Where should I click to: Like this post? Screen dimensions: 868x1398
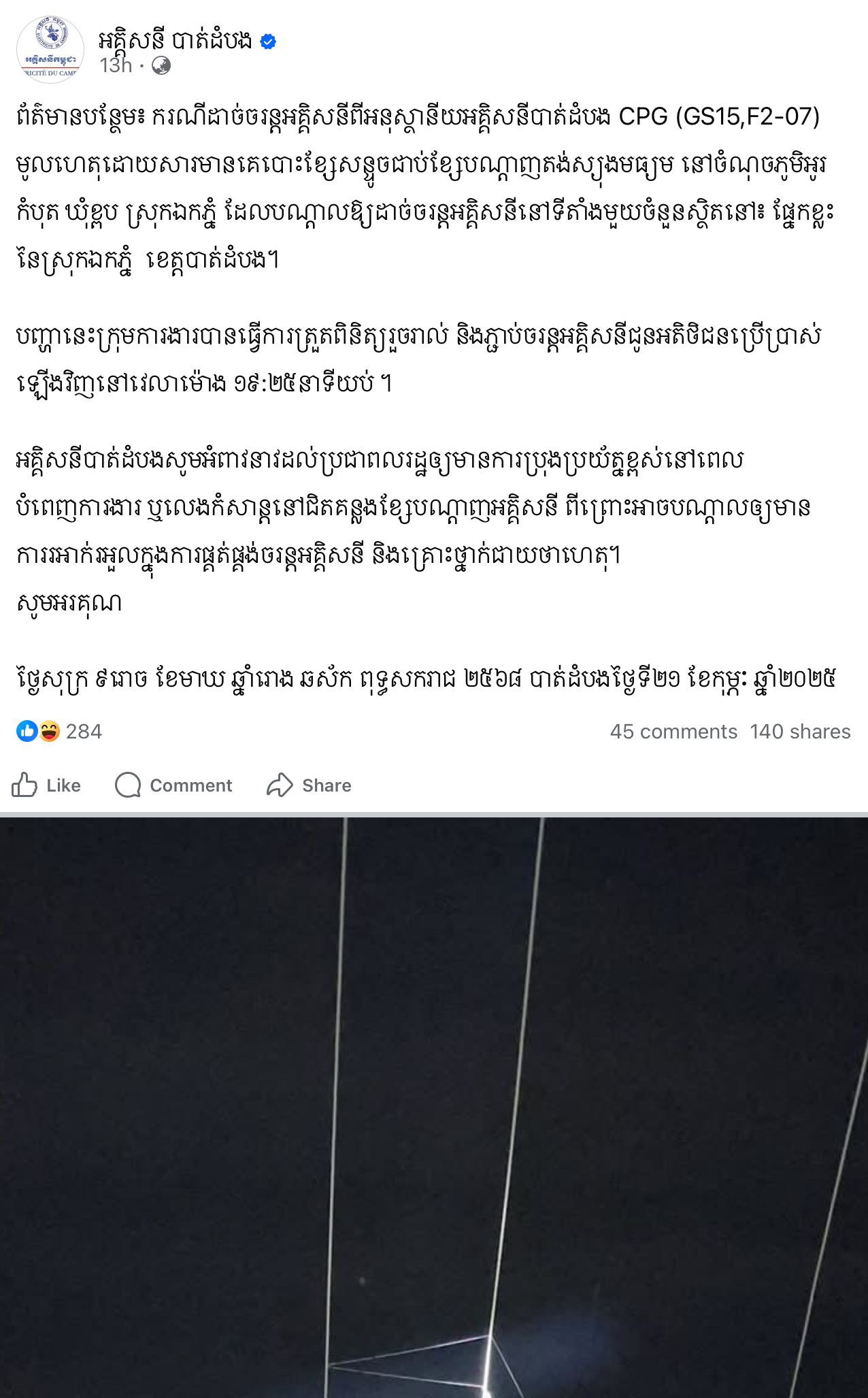[46, 785]
